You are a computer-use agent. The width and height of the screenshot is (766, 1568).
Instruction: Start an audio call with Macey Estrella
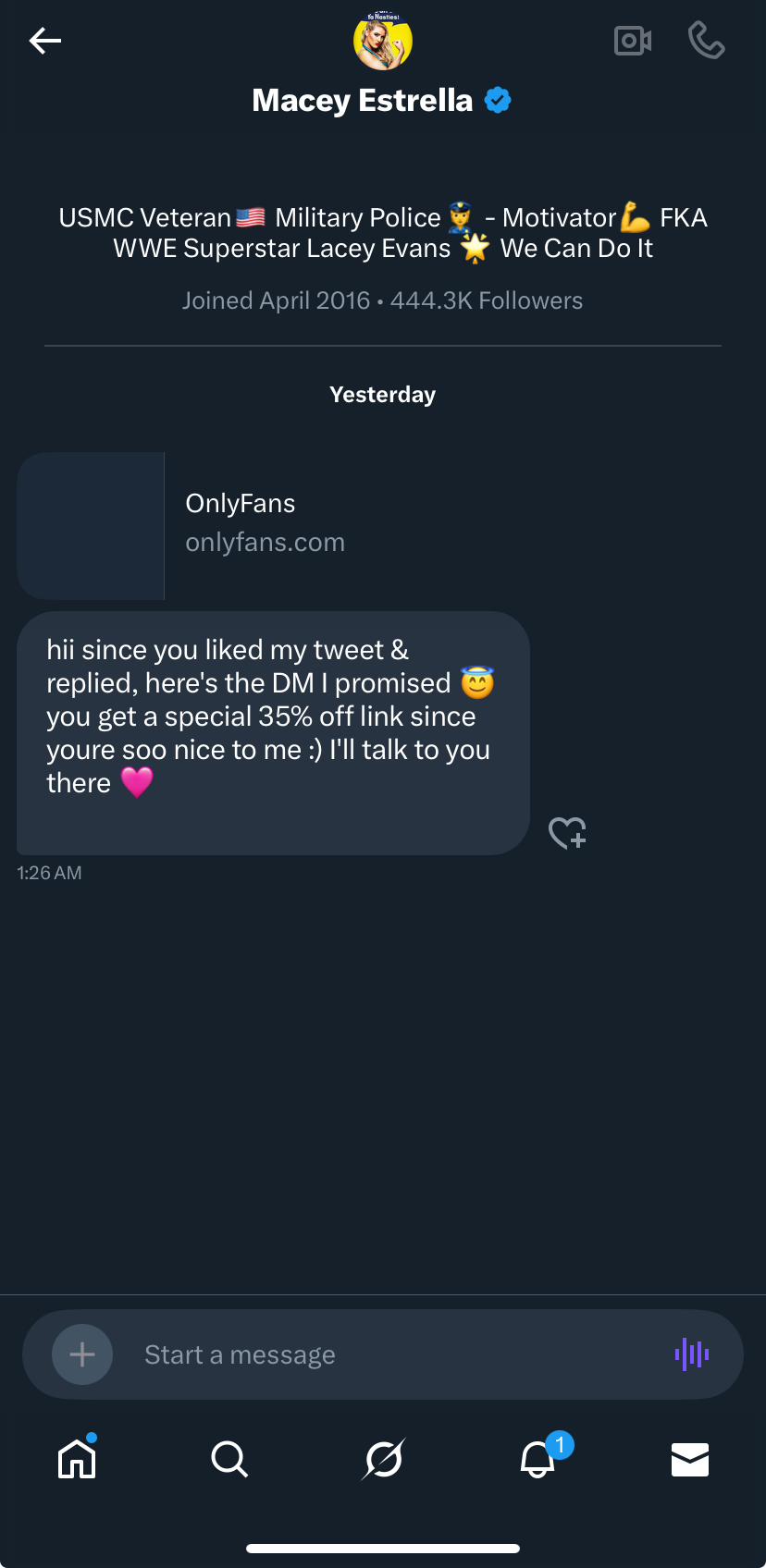pyautogui.click(x=706, y=41)
